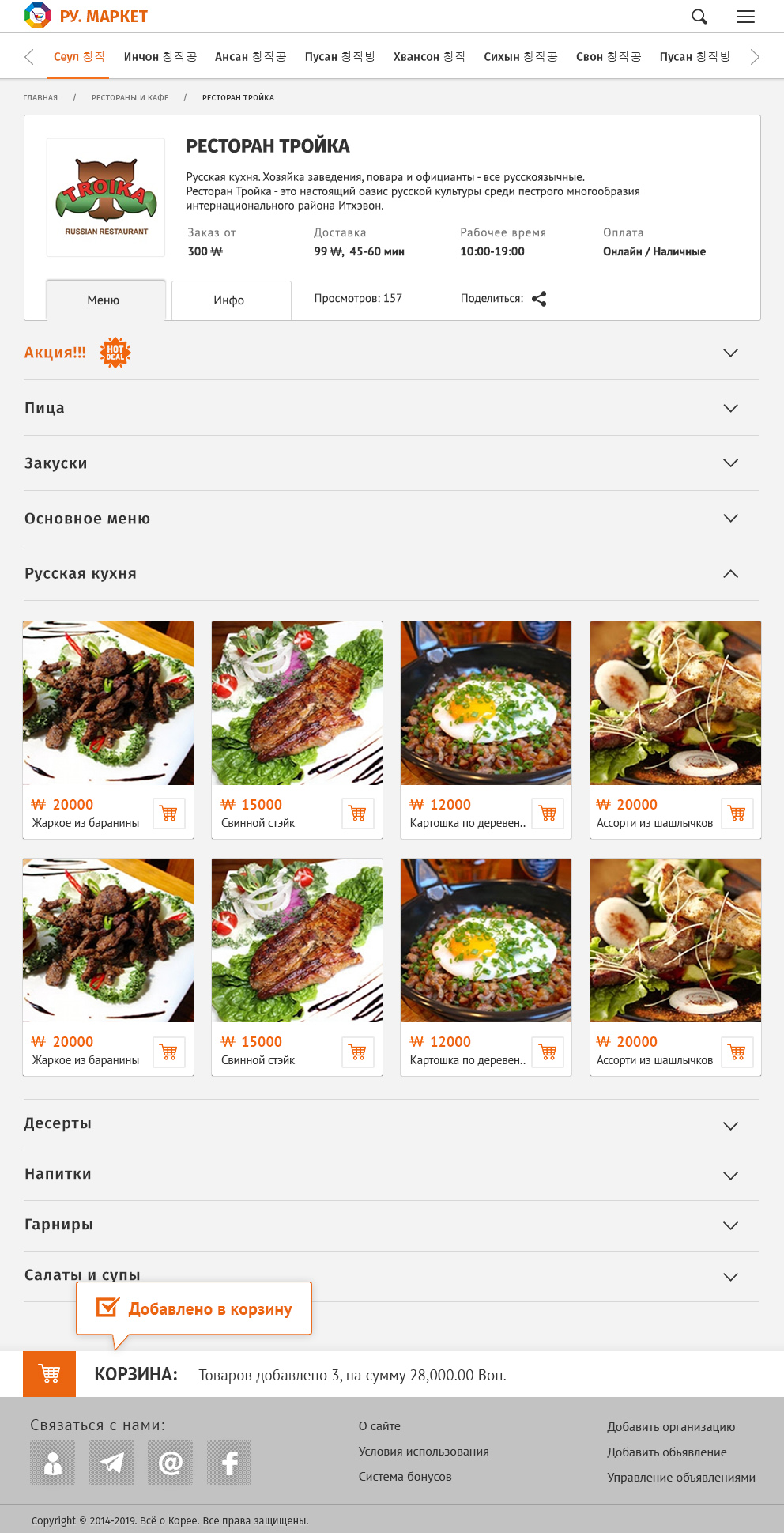Expand the Десерты category

(x=730, y=1125)
